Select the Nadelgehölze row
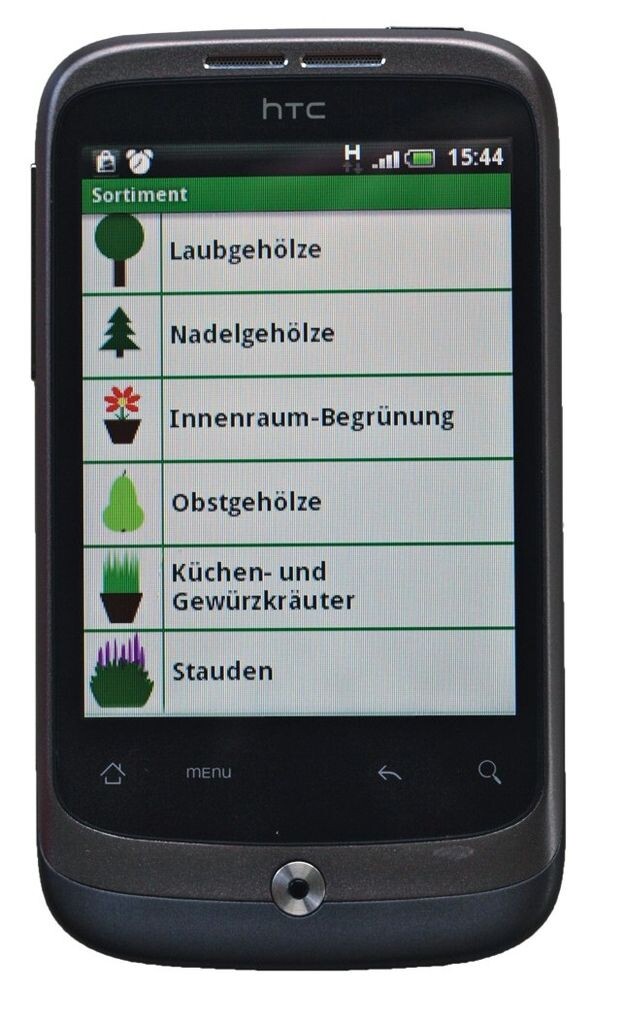 [296, 334]
